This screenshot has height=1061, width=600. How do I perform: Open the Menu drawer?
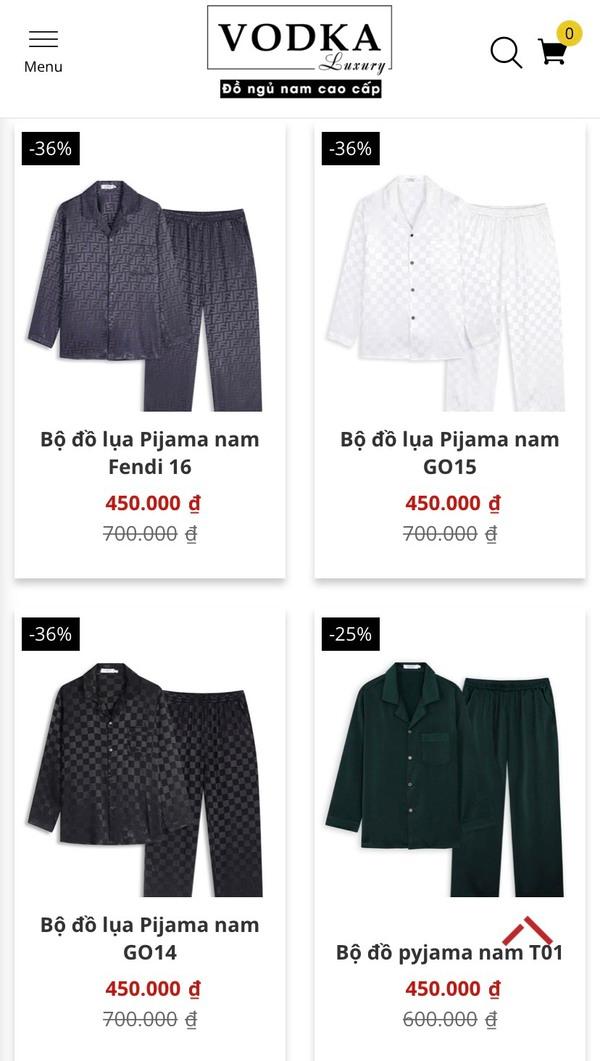tap(43, 50)
